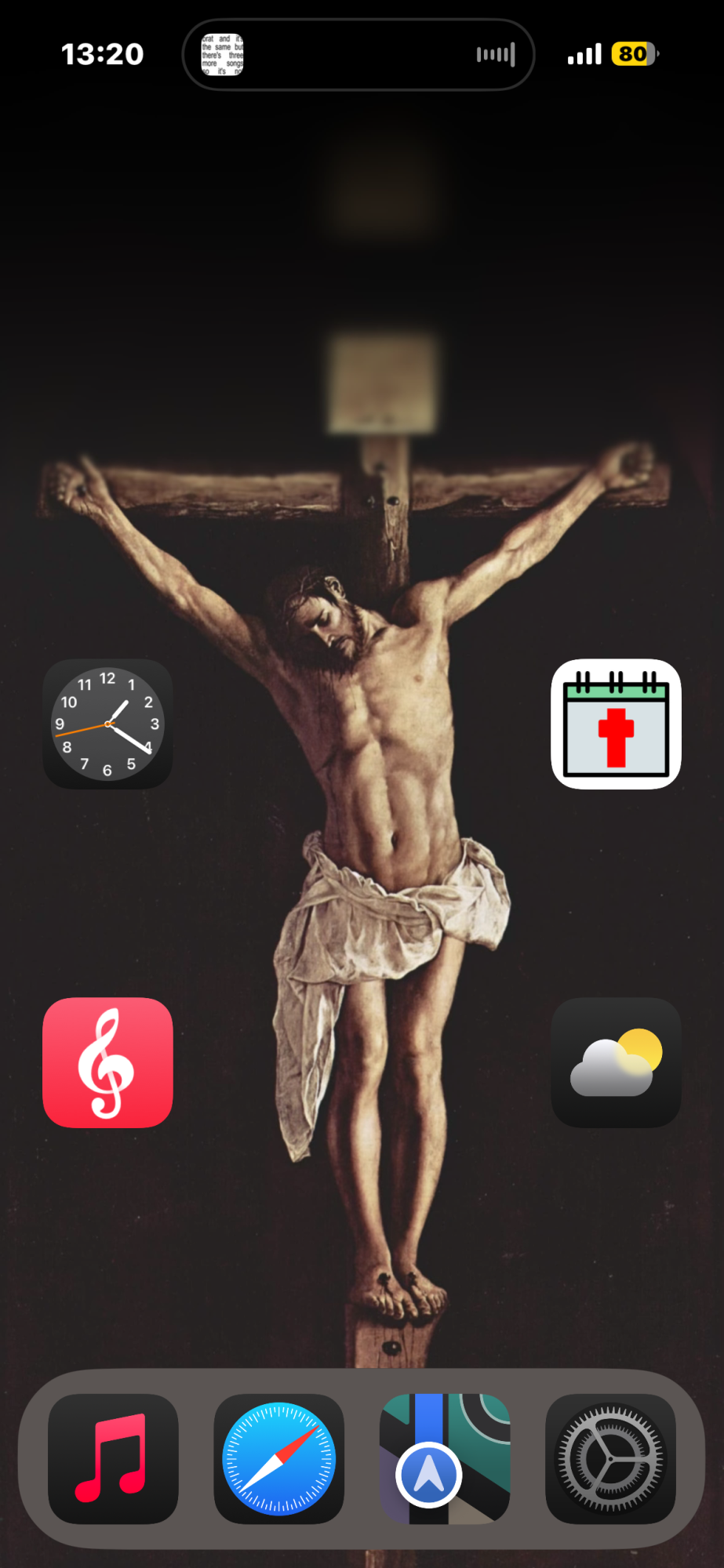Launch Safari browser from the dock
The height and width of the screenshot is (1568, 724).
click(x=278, y=1458)
